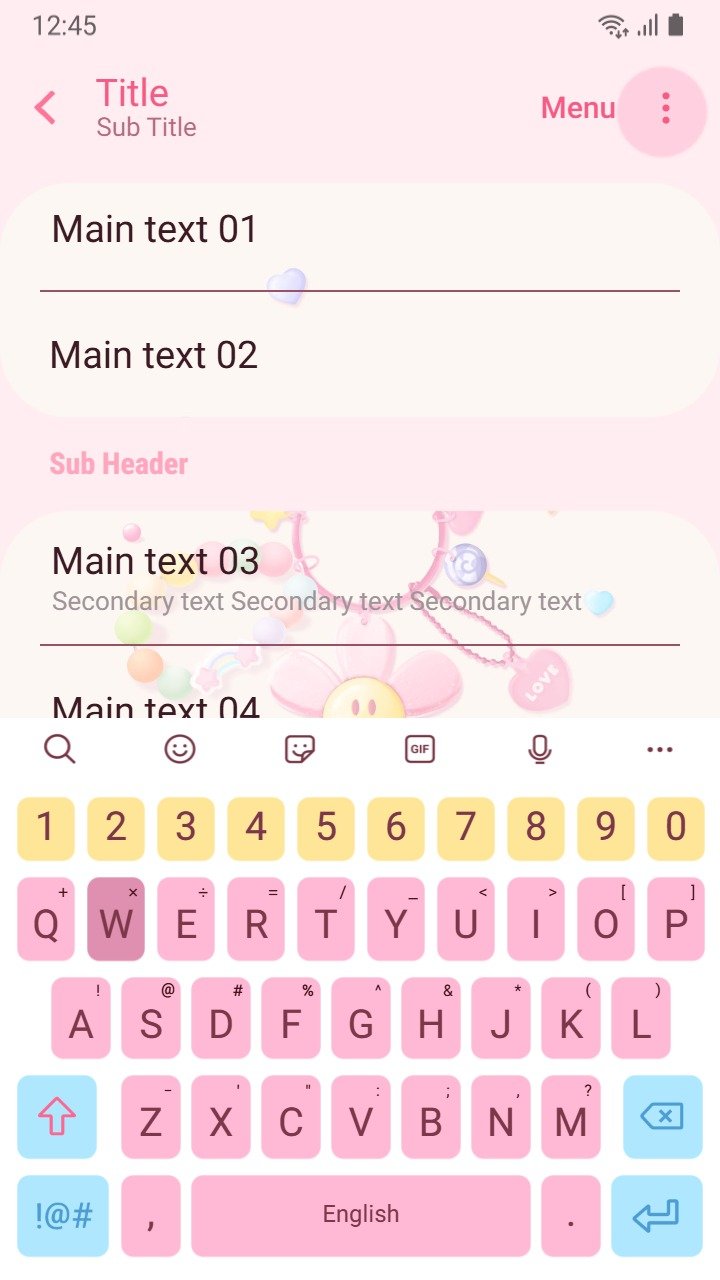Tap the shift key
The width and height of the screenshot is (720, 1280).
pyautogui.click(x=57, y=1117)
